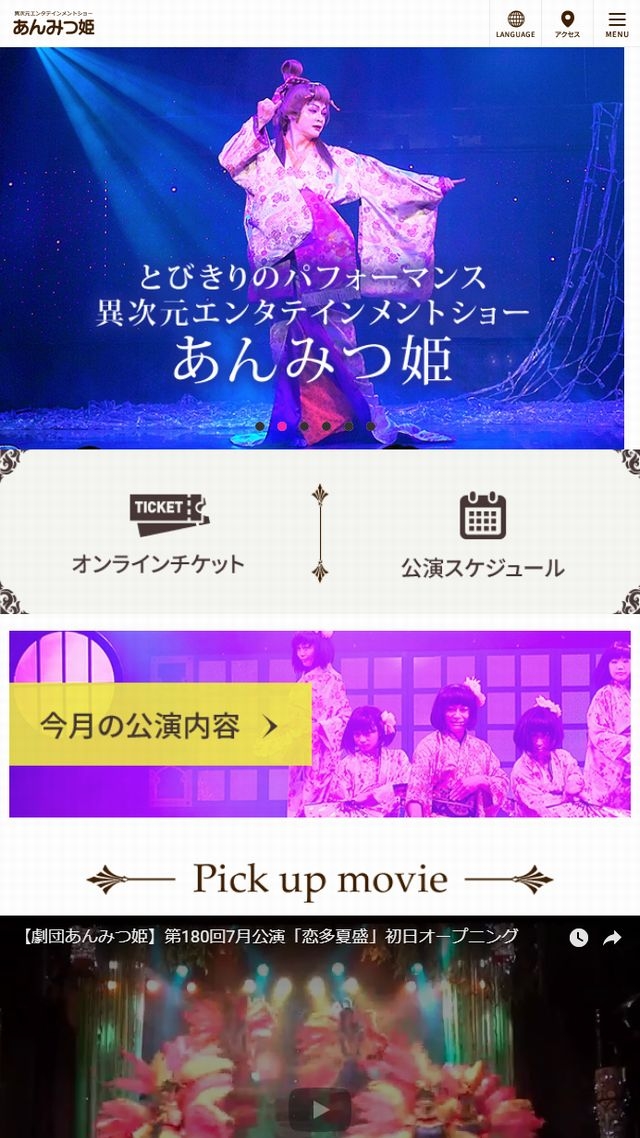Select the last carousel slide dot
The width and height of the screenshot is (640, 1138).
pos(370,426)
